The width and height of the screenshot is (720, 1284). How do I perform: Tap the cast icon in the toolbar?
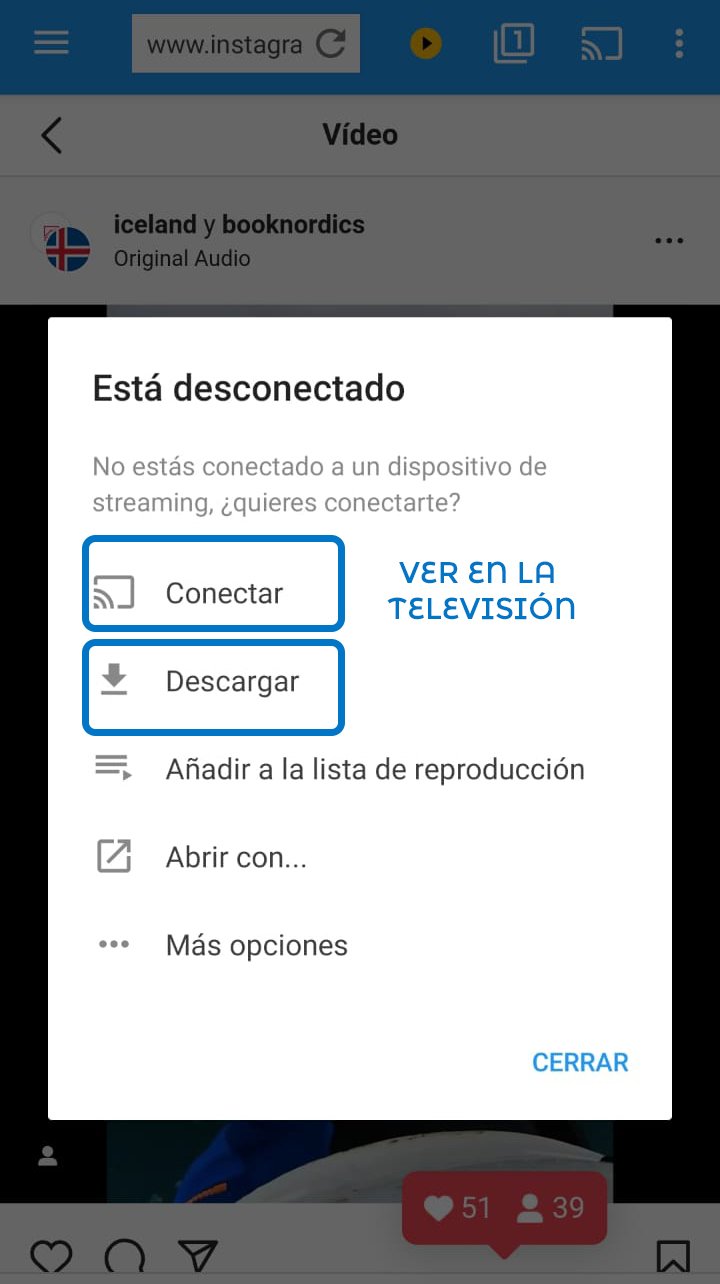click(x=601, y=44)
